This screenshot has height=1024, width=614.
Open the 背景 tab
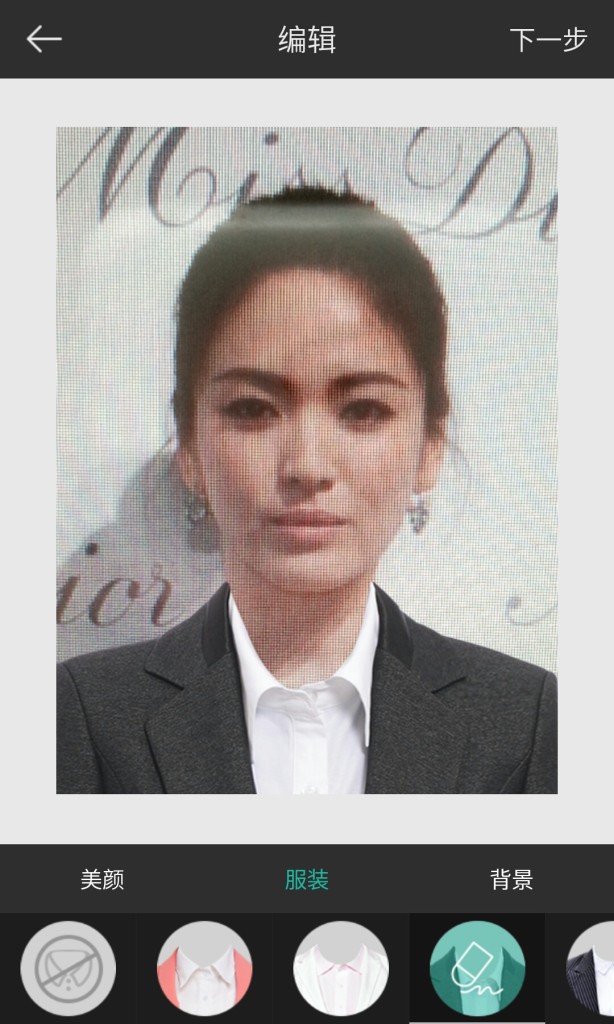coord(511,880)
